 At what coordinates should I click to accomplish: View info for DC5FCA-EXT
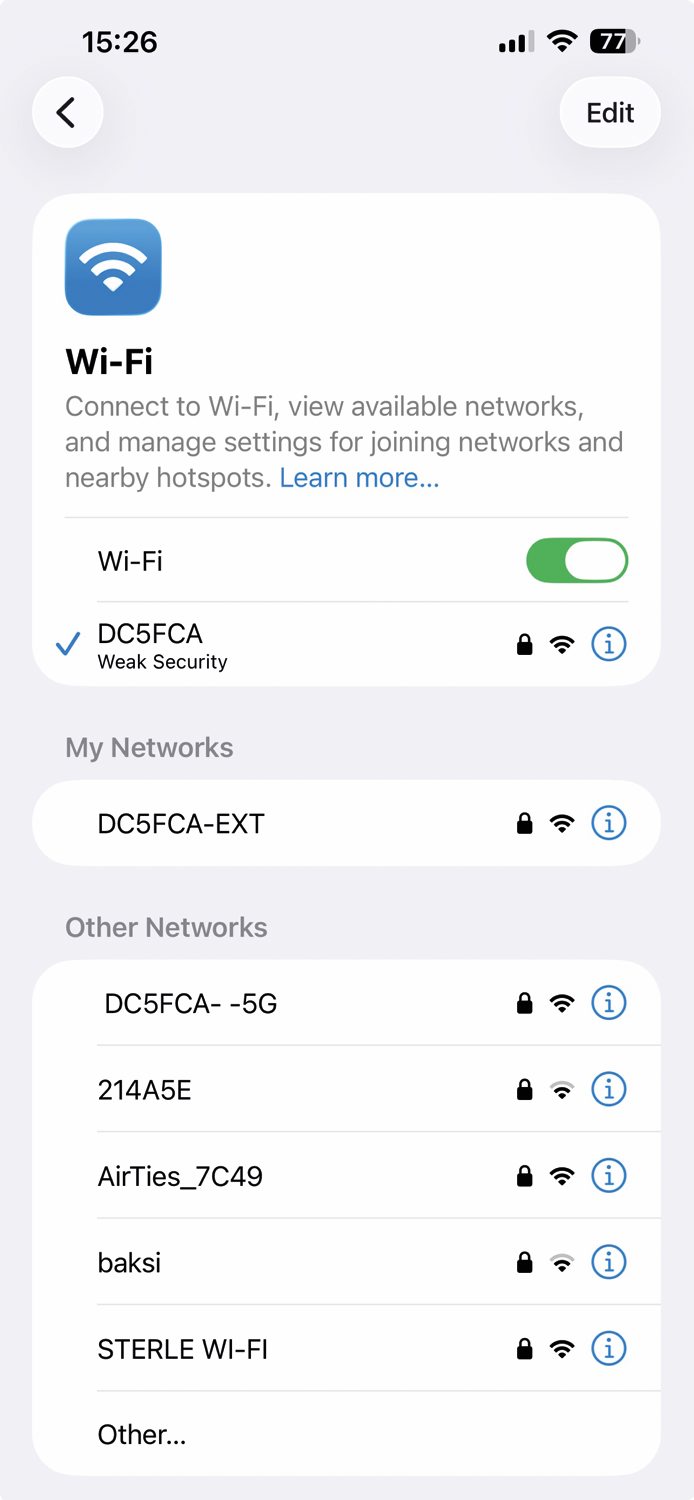tap(609, 823)
